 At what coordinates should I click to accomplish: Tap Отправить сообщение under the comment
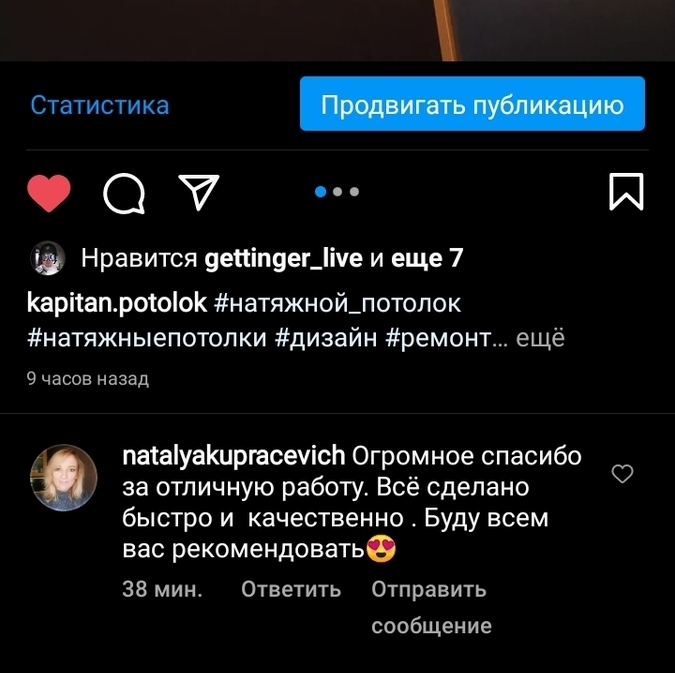point(429,607)
